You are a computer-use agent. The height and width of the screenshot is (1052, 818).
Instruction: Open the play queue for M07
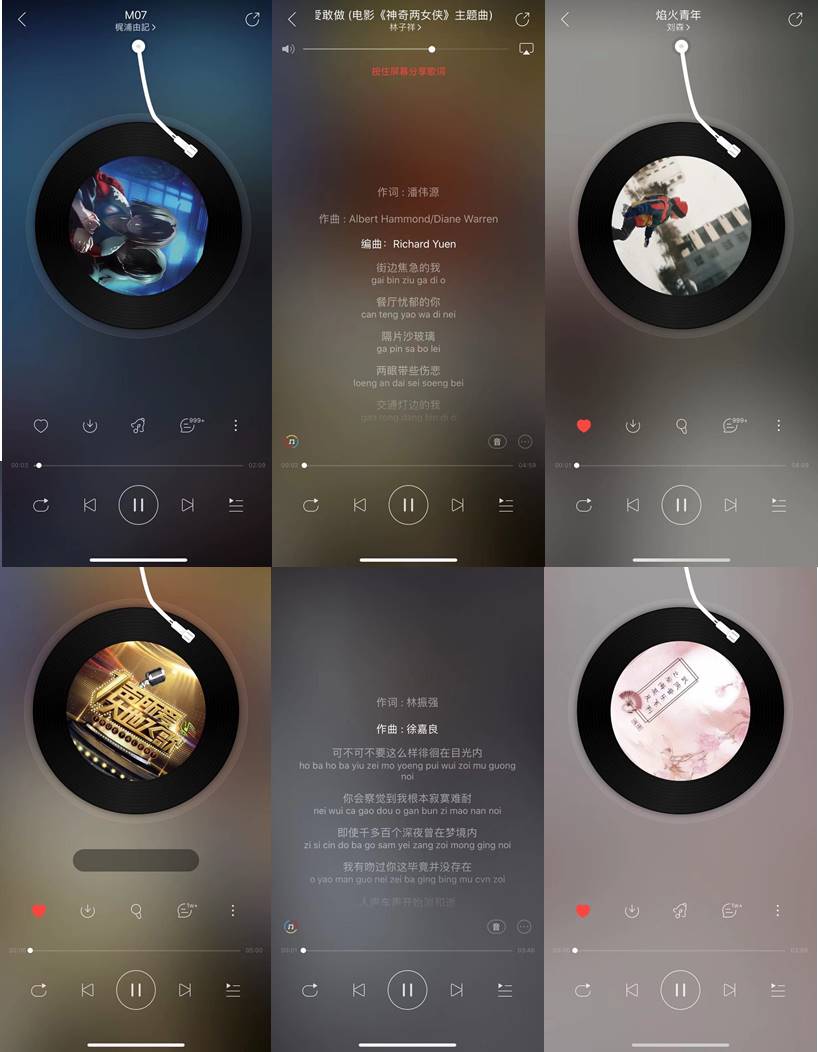(x=235, y=505)
